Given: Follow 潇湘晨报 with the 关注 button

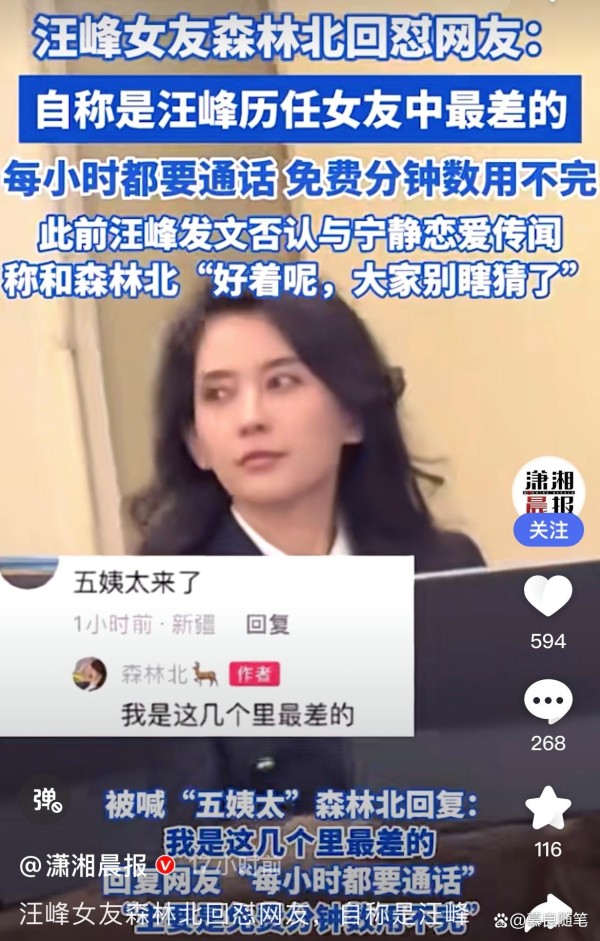Looking at the screenshot, I should click(x=548, y=530).
